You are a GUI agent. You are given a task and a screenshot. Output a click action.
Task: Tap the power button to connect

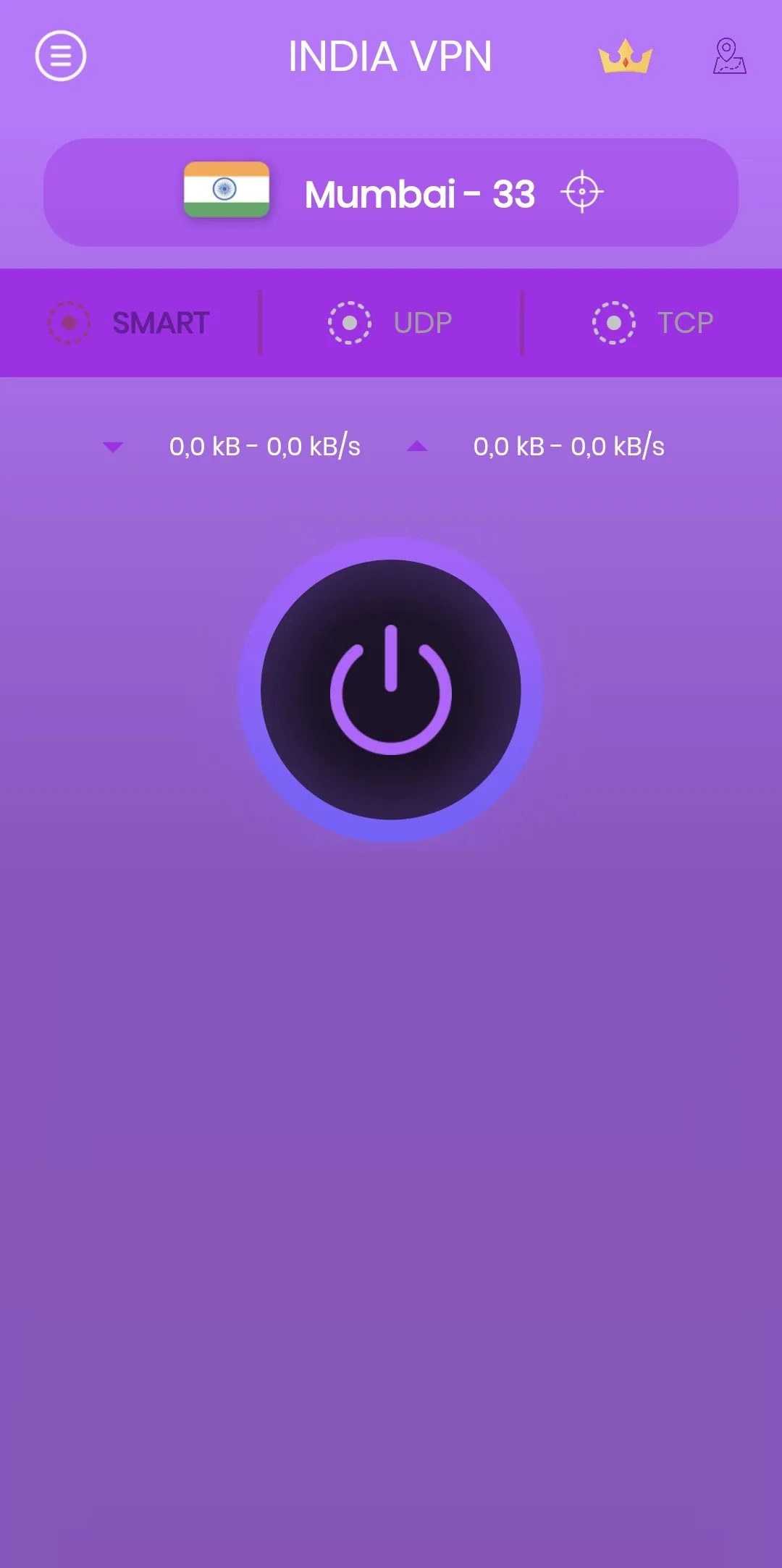click(x=391, y=689)
